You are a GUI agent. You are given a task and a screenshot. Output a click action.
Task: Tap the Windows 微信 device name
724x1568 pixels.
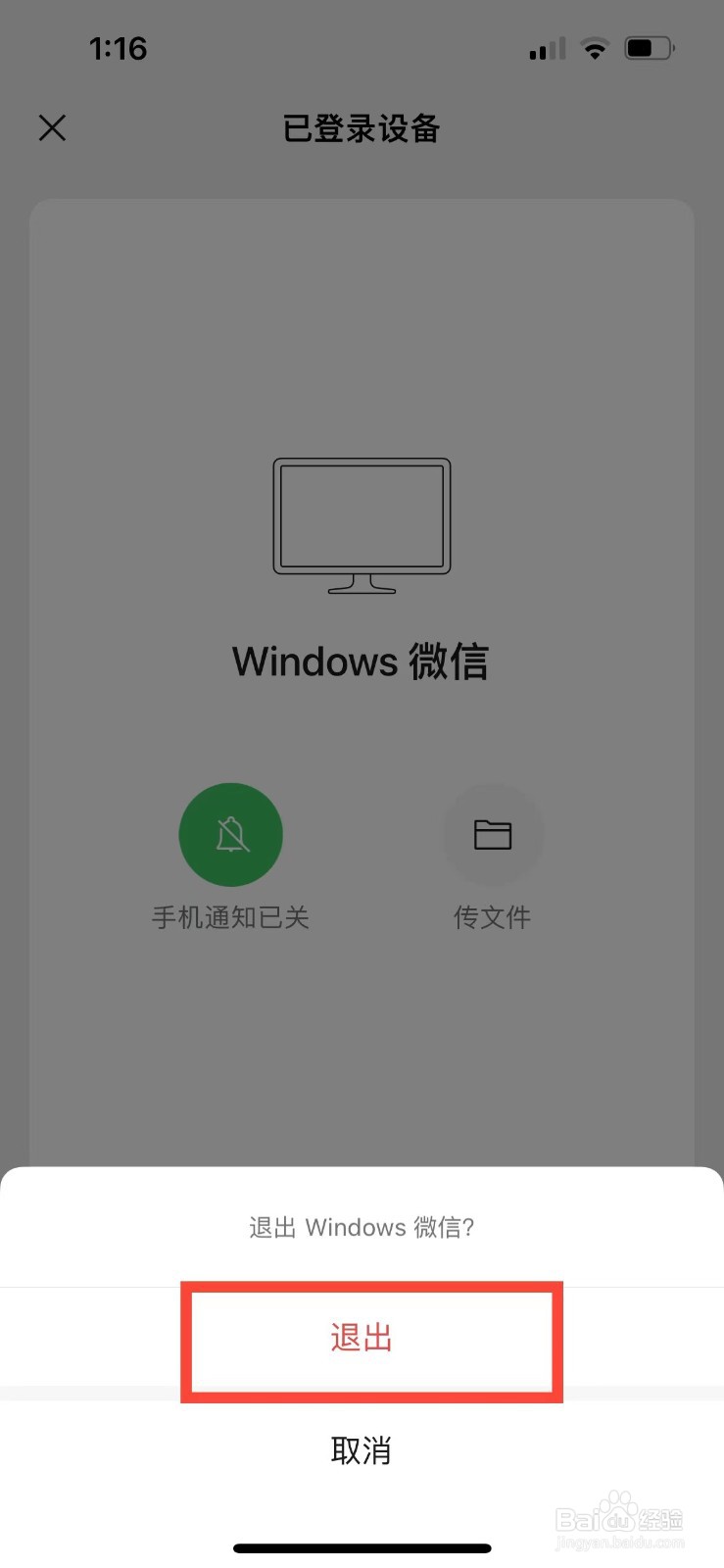tap(361, 661)
